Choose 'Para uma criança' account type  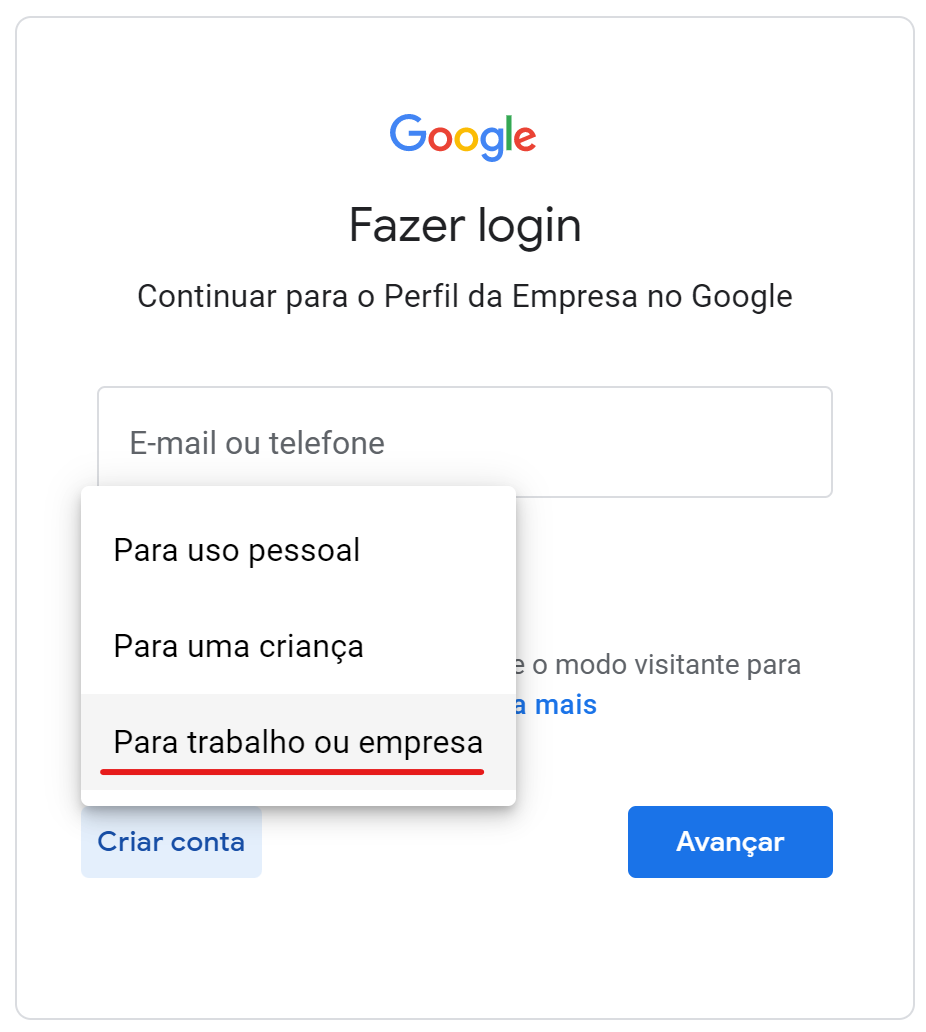[x=238, y=646]
